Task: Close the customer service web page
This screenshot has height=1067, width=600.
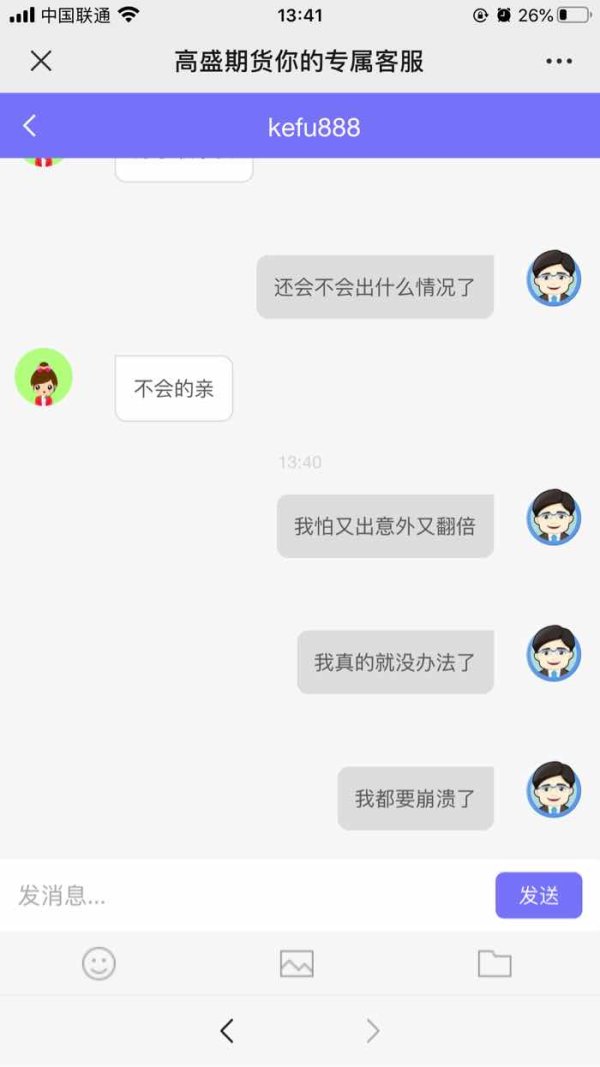Action: pos(41,61)
